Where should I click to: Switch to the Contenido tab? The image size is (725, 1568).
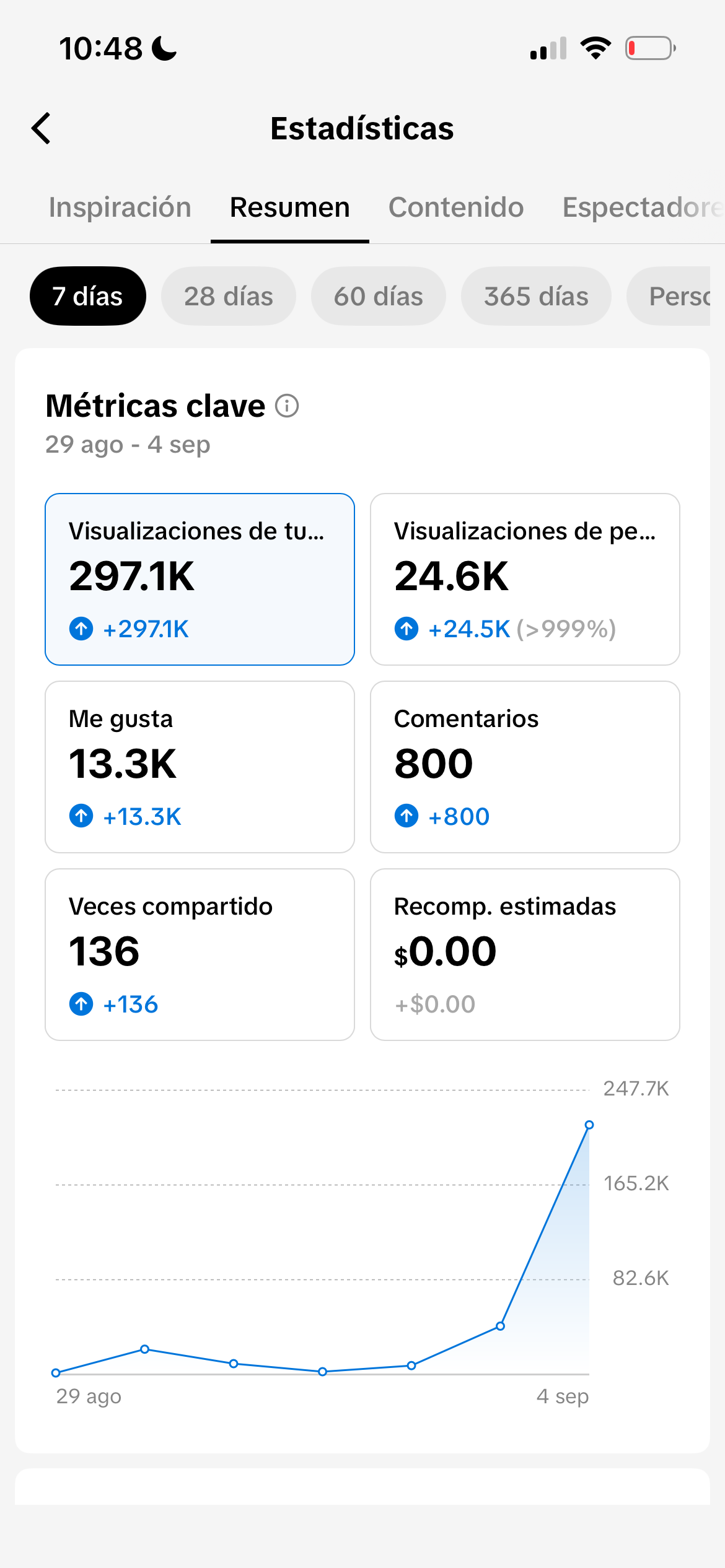456,207
